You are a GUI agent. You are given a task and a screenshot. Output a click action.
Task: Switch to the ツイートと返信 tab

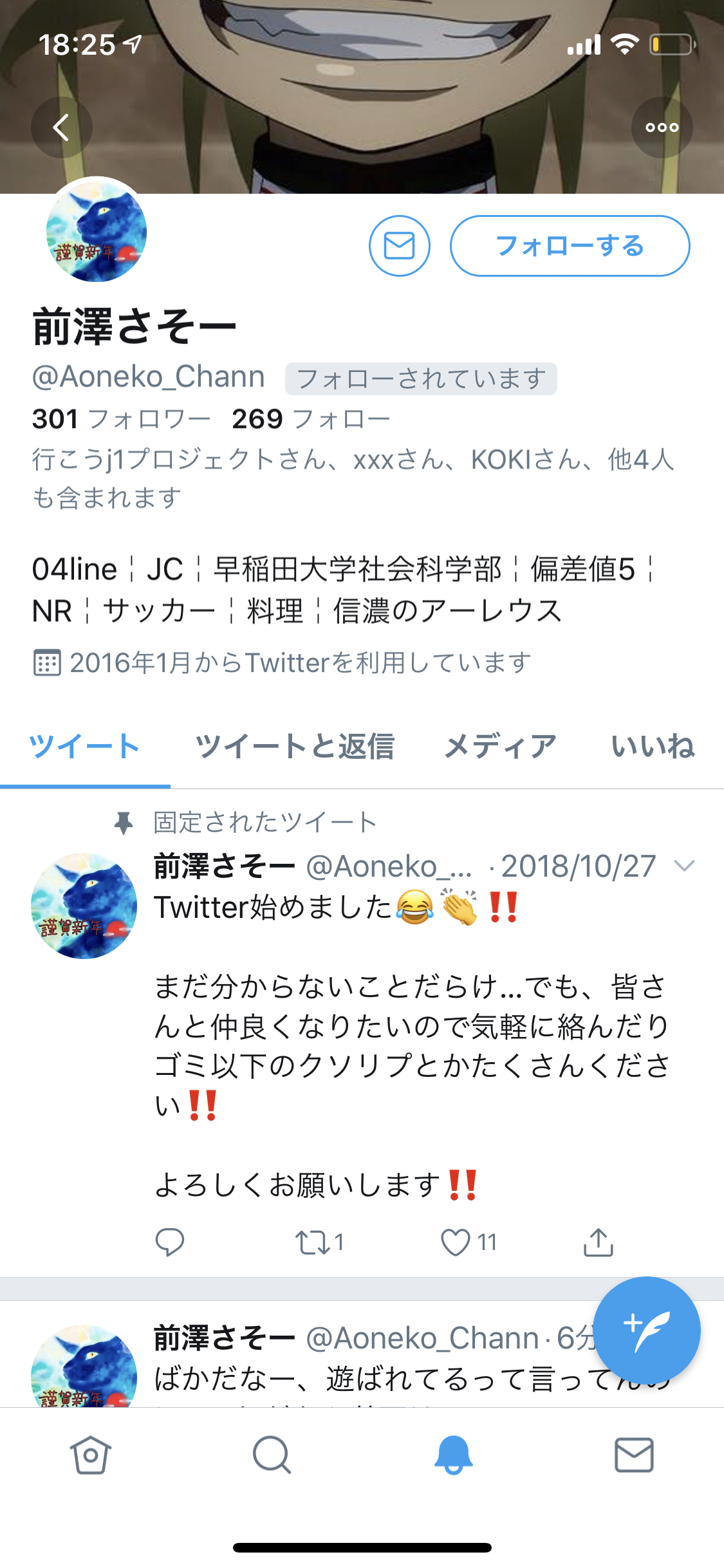[x=295, y=747]
